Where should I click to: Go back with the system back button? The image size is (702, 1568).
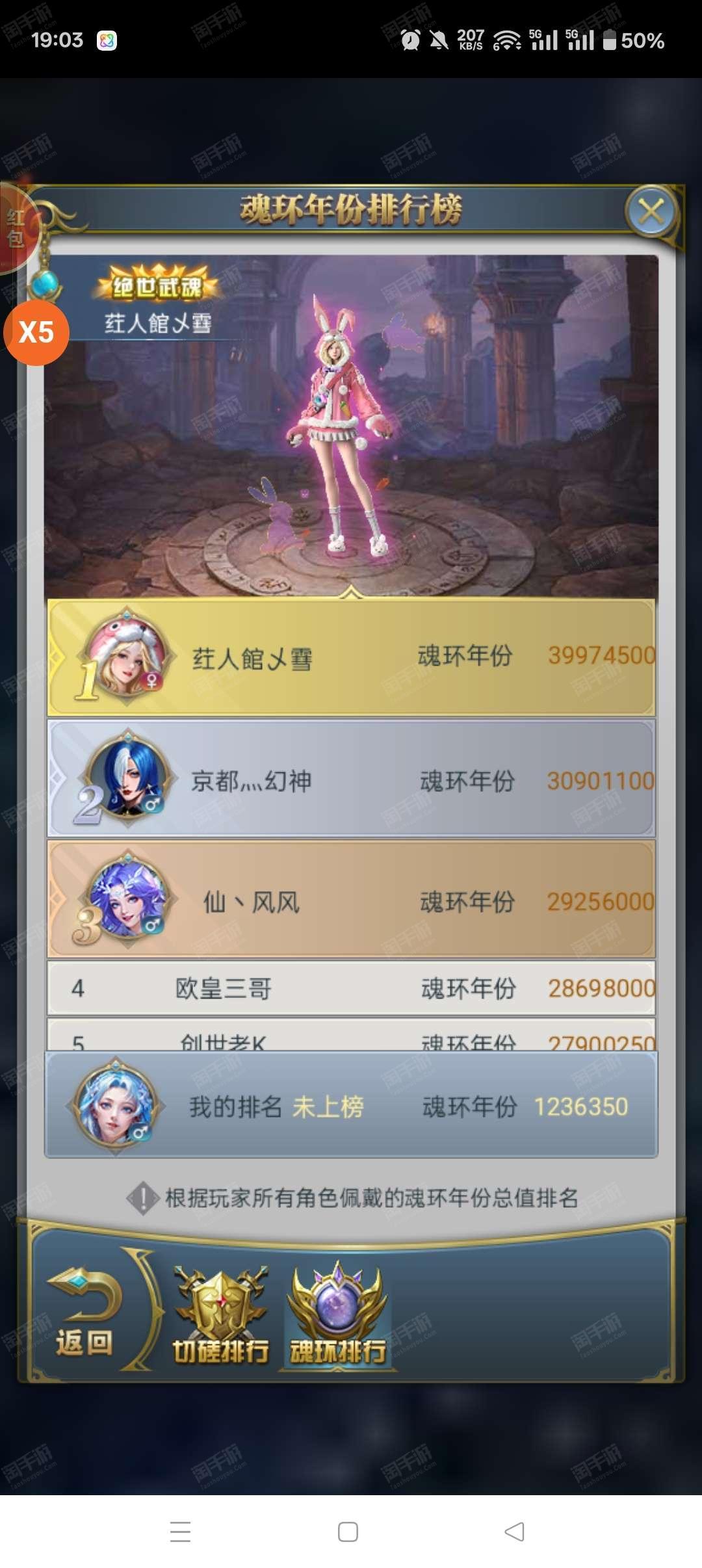[514, 1532]
